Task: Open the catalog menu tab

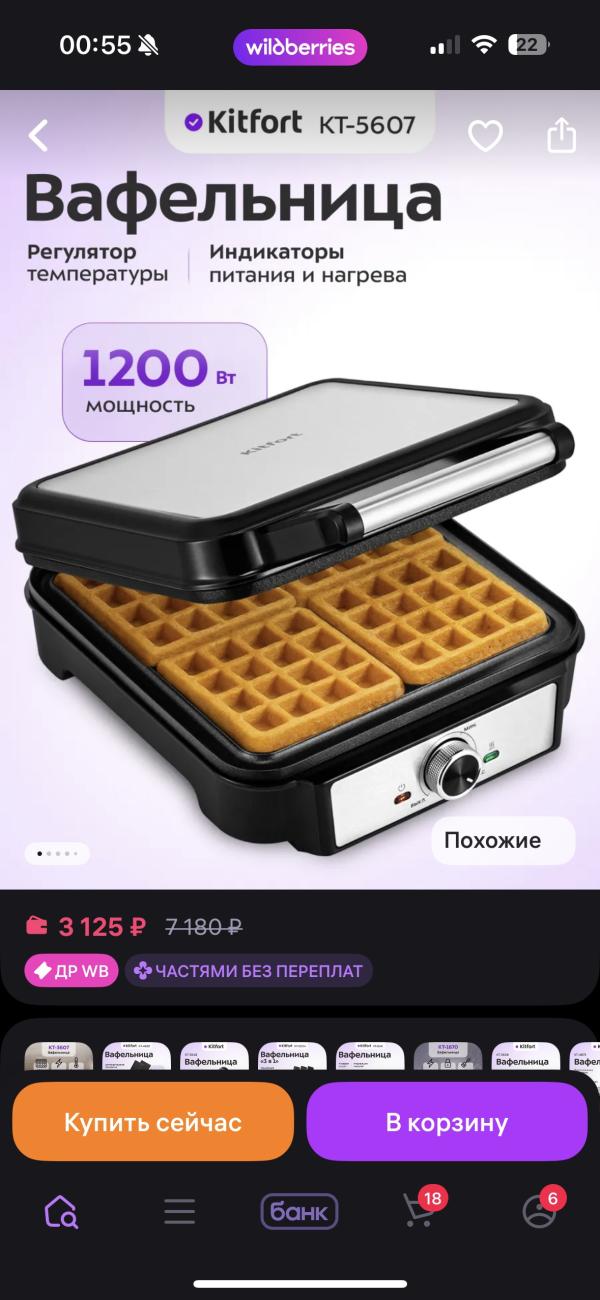Action: [x=180, y=1212]
